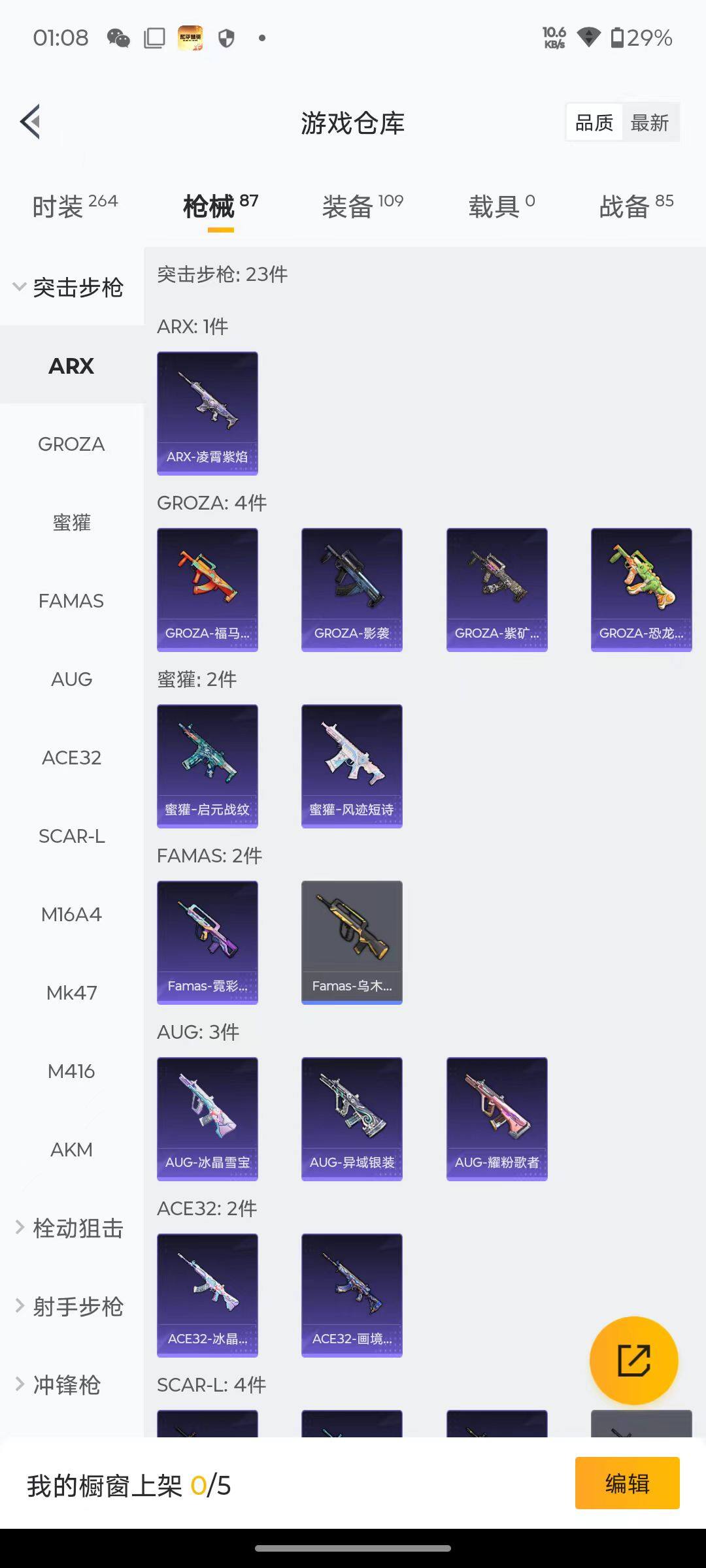This screenshot has height=1568, width=706.
Task: Tap the 编辑 button
Action: (x=627, y=1483)
